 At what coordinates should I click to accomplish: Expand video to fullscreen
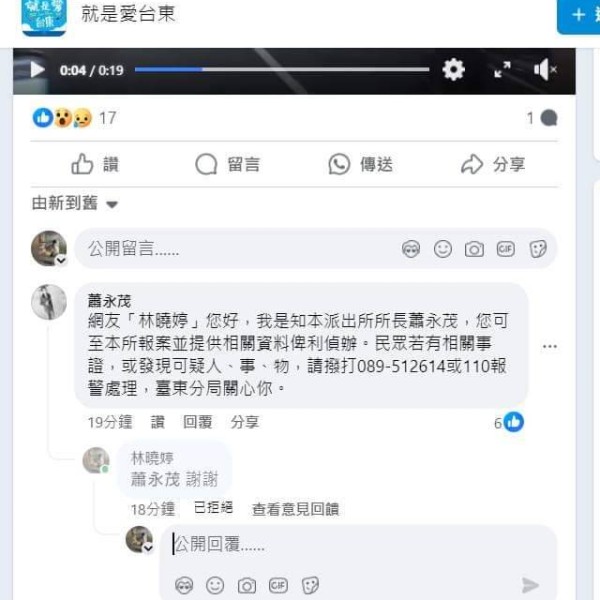click(502, 69)
